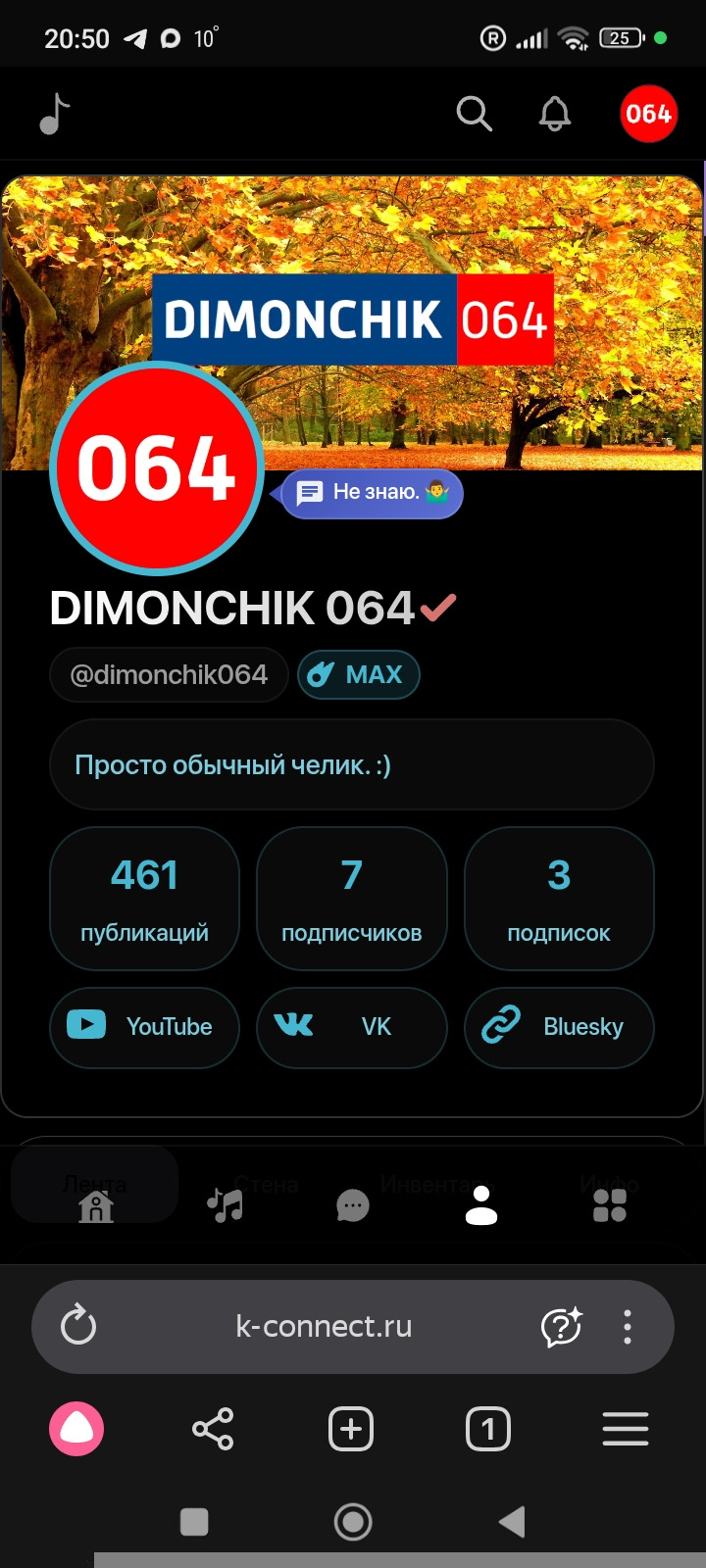Reload the page in the browser
This screenshot has width=706, height=1568.
click(x=78, y=1327)
